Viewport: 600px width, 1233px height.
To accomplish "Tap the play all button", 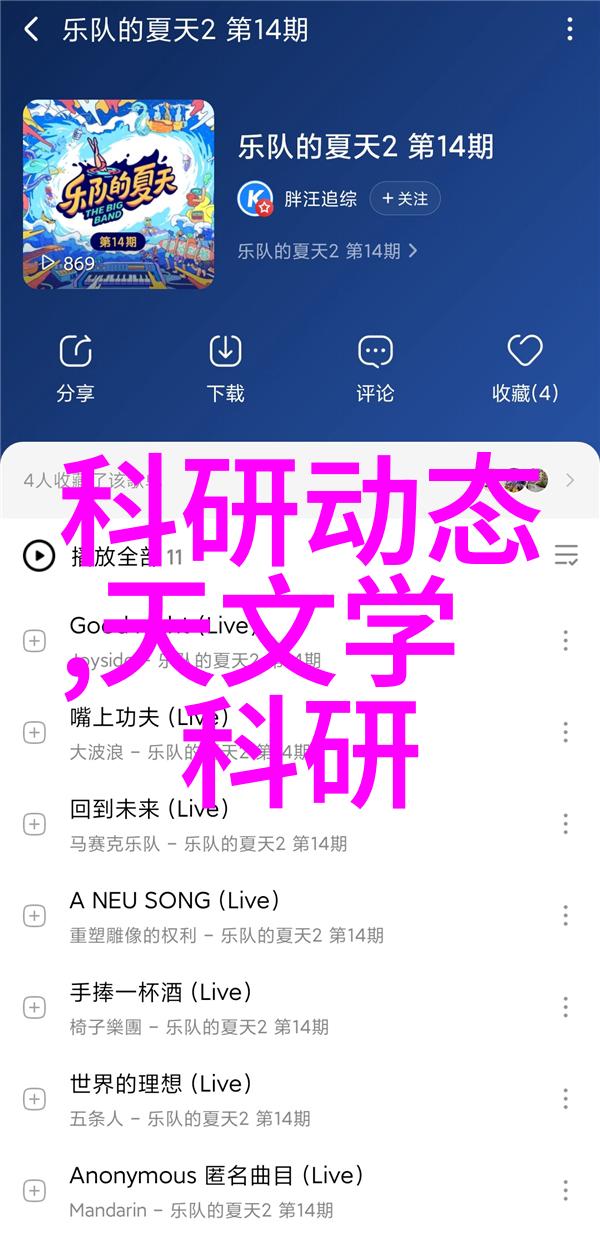I will 39,556.
